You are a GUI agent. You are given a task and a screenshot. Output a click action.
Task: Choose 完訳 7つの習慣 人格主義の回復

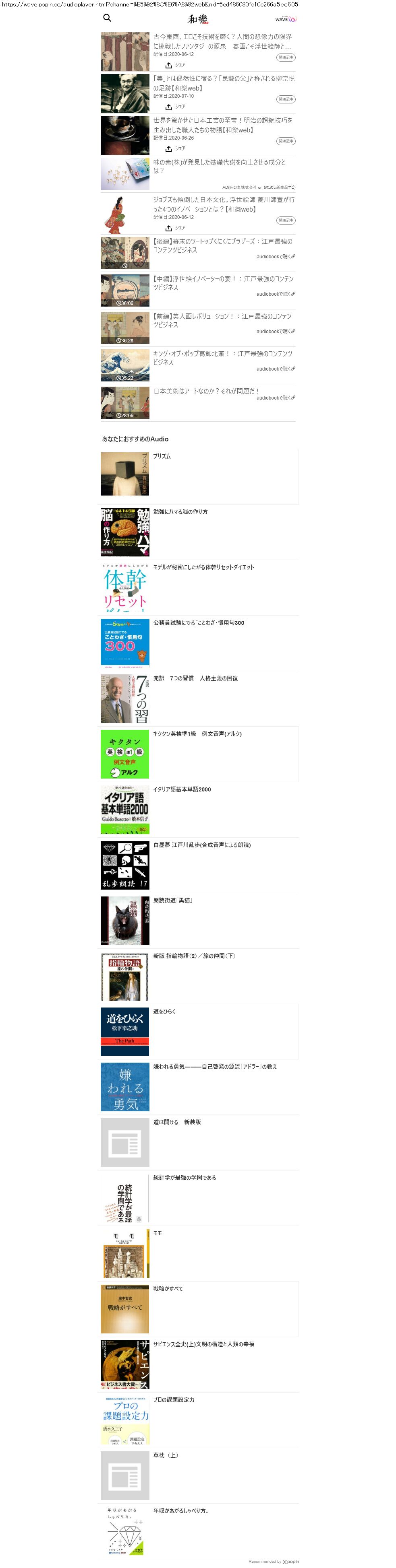click(x=195, y=678)
